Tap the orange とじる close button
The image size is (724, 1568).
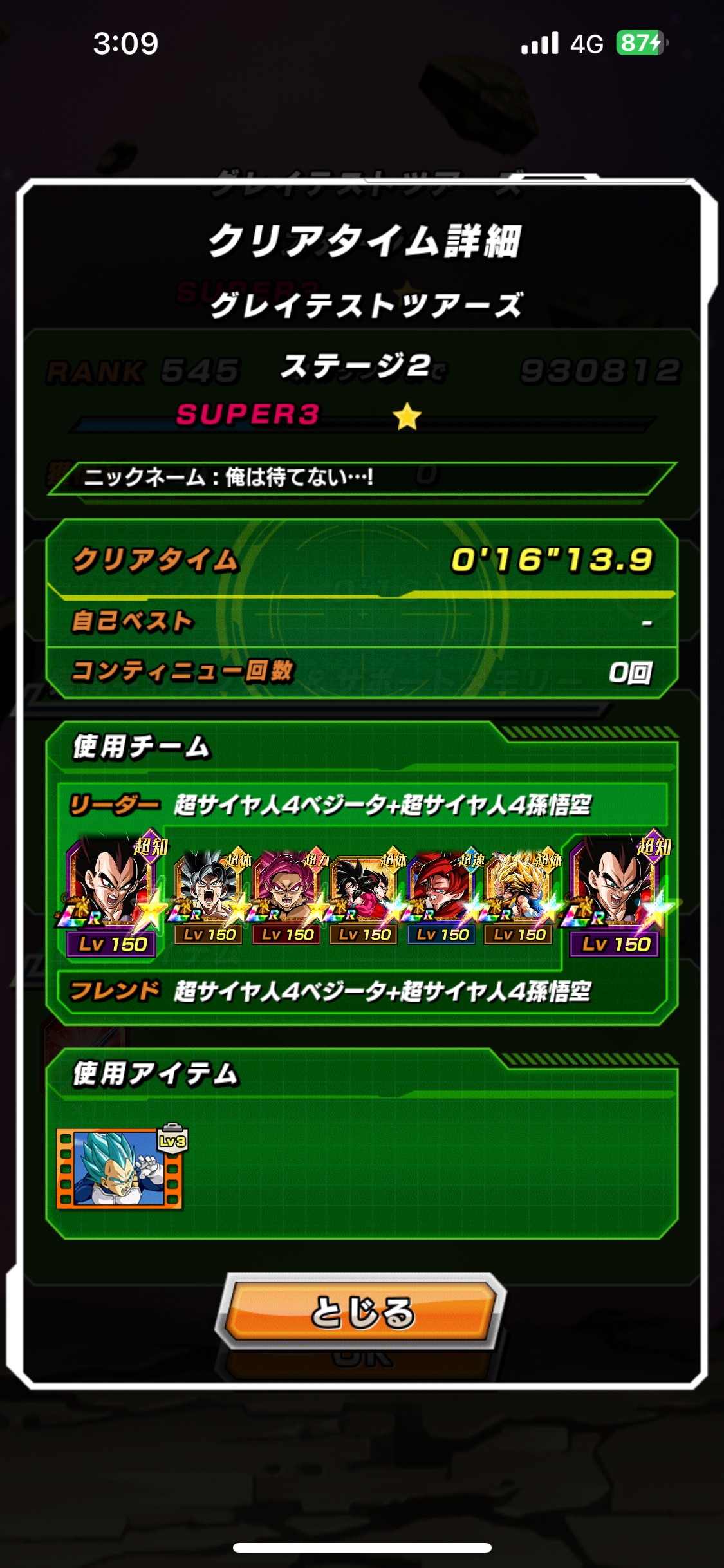(x=361, y=1312)
